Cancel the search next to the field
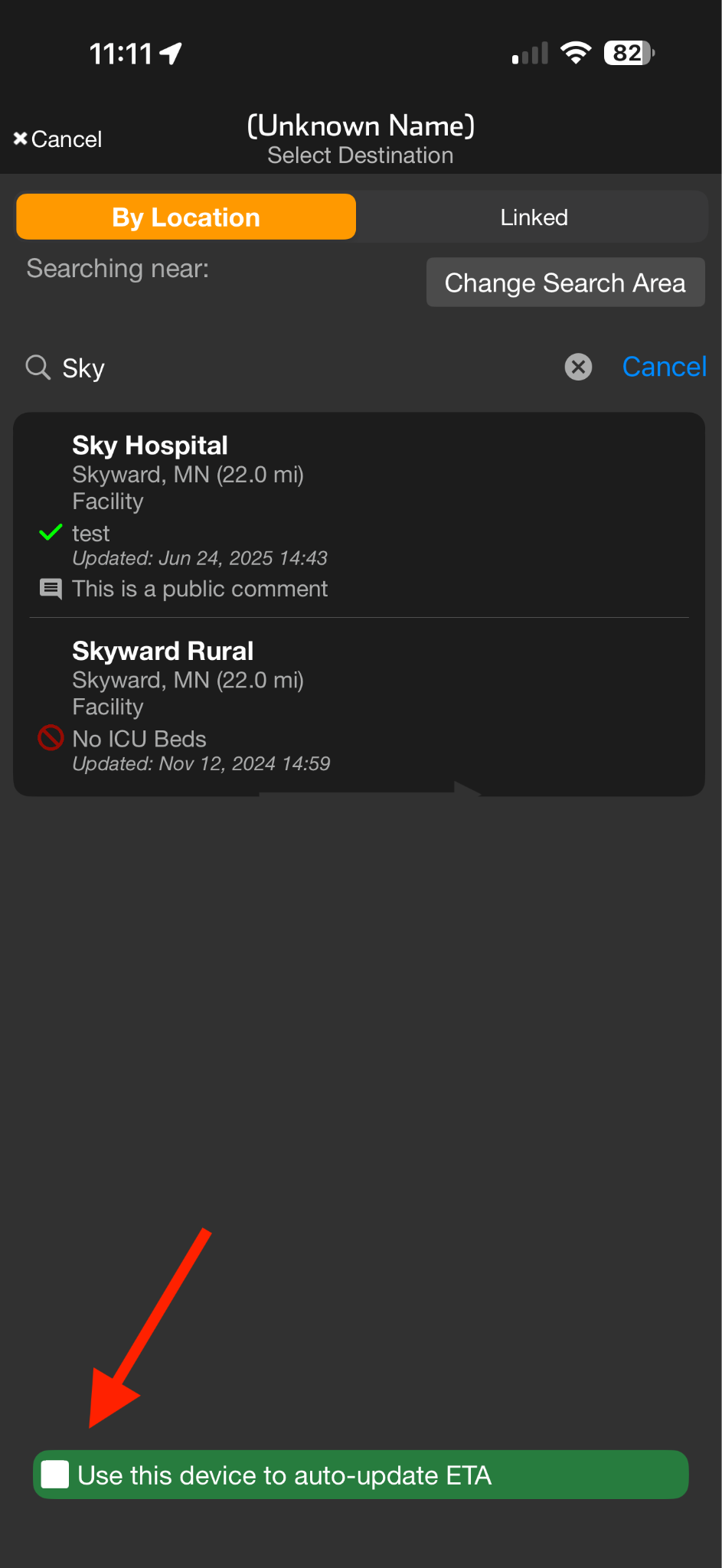The image size is (722, 1568). coord(664,367)
